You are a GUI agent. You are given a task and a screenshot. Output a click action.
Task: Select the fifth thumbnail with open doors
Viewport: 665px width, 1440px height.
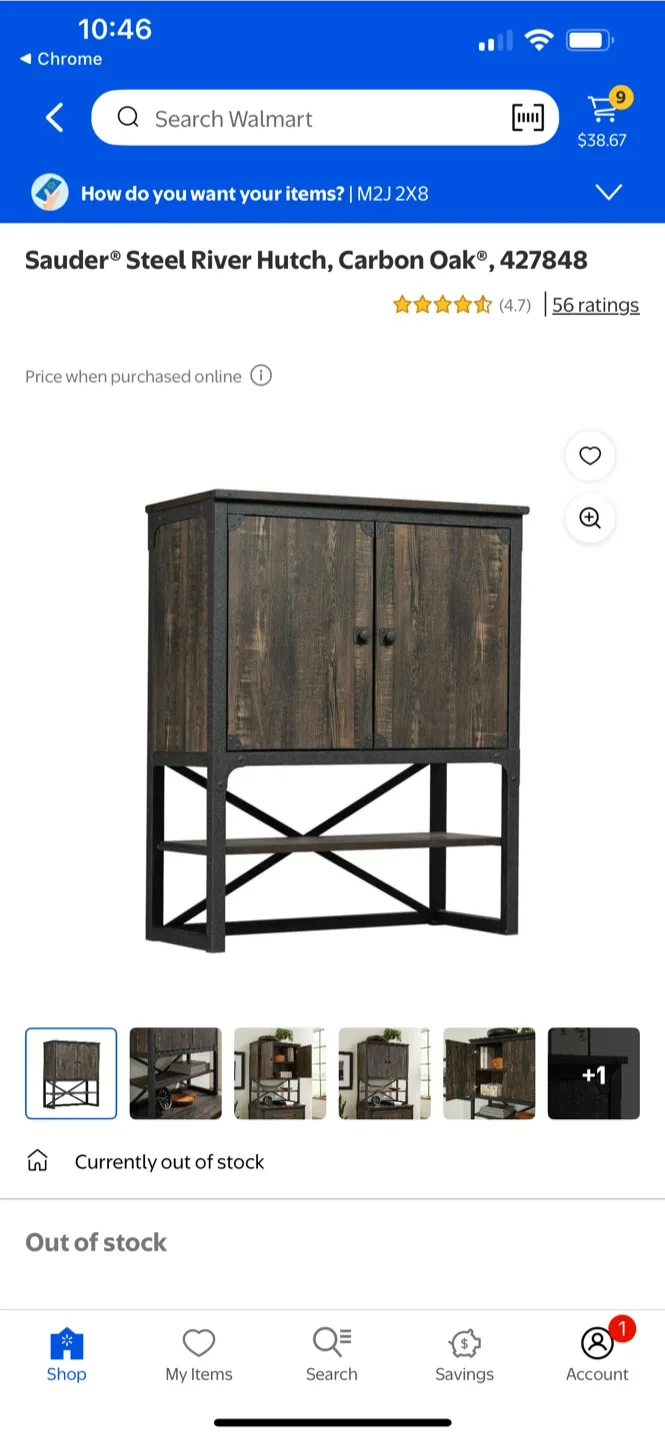click(489, 1073)
